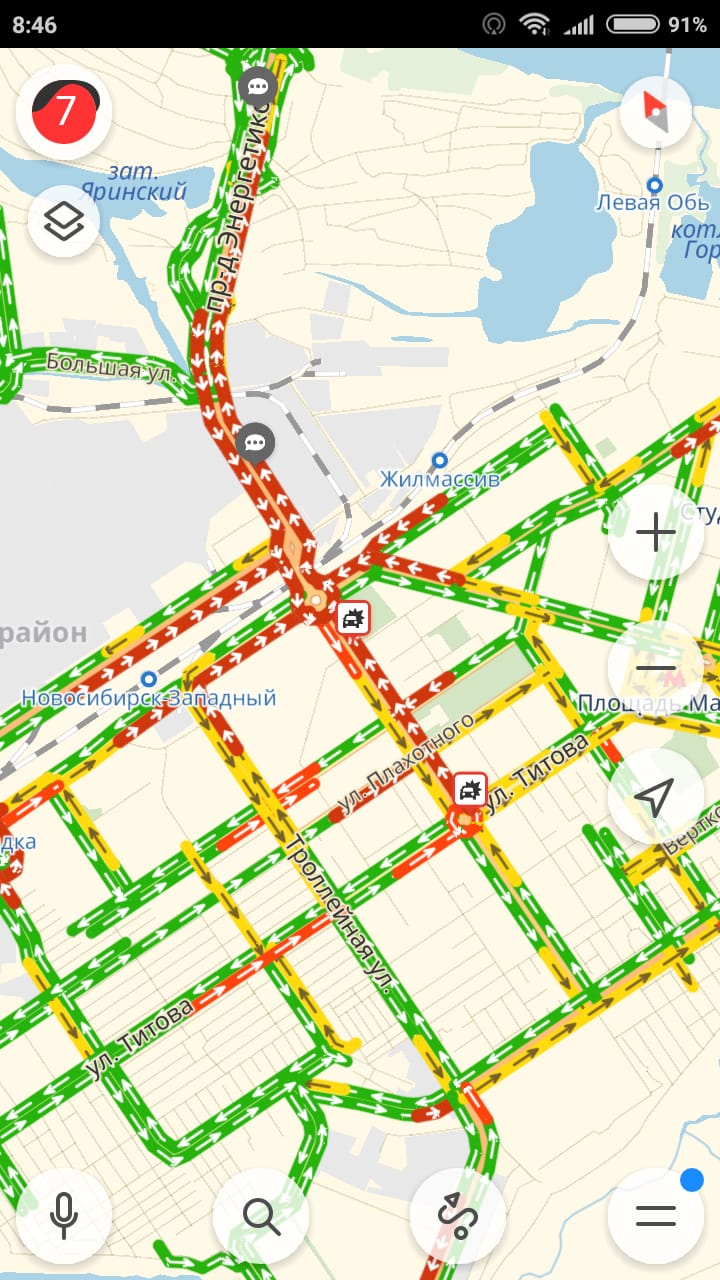
Task: Zoom in with the plus button
Action: pyautogui.click(x=655, y=532)
